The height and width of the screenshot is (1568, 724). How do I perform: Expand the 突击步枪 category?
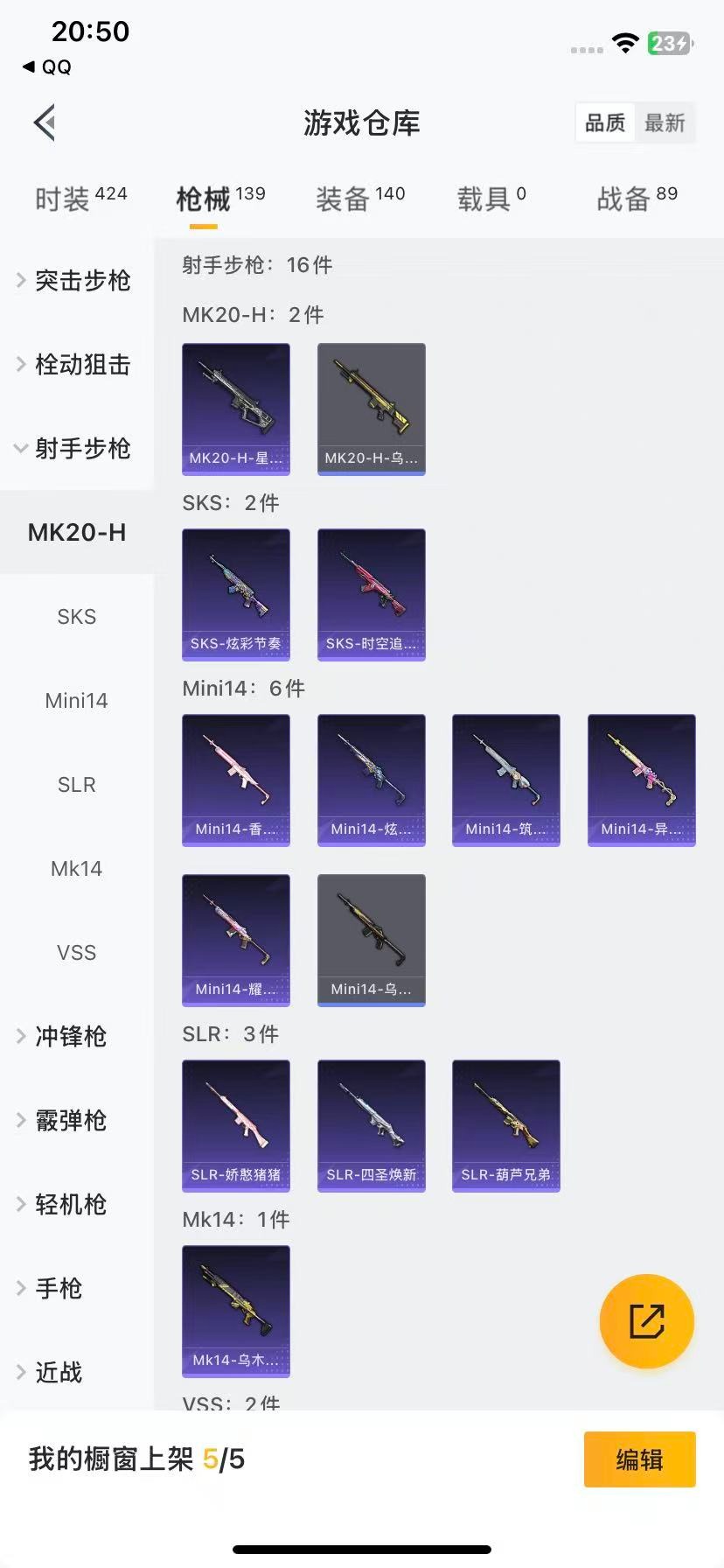point(80,281)
